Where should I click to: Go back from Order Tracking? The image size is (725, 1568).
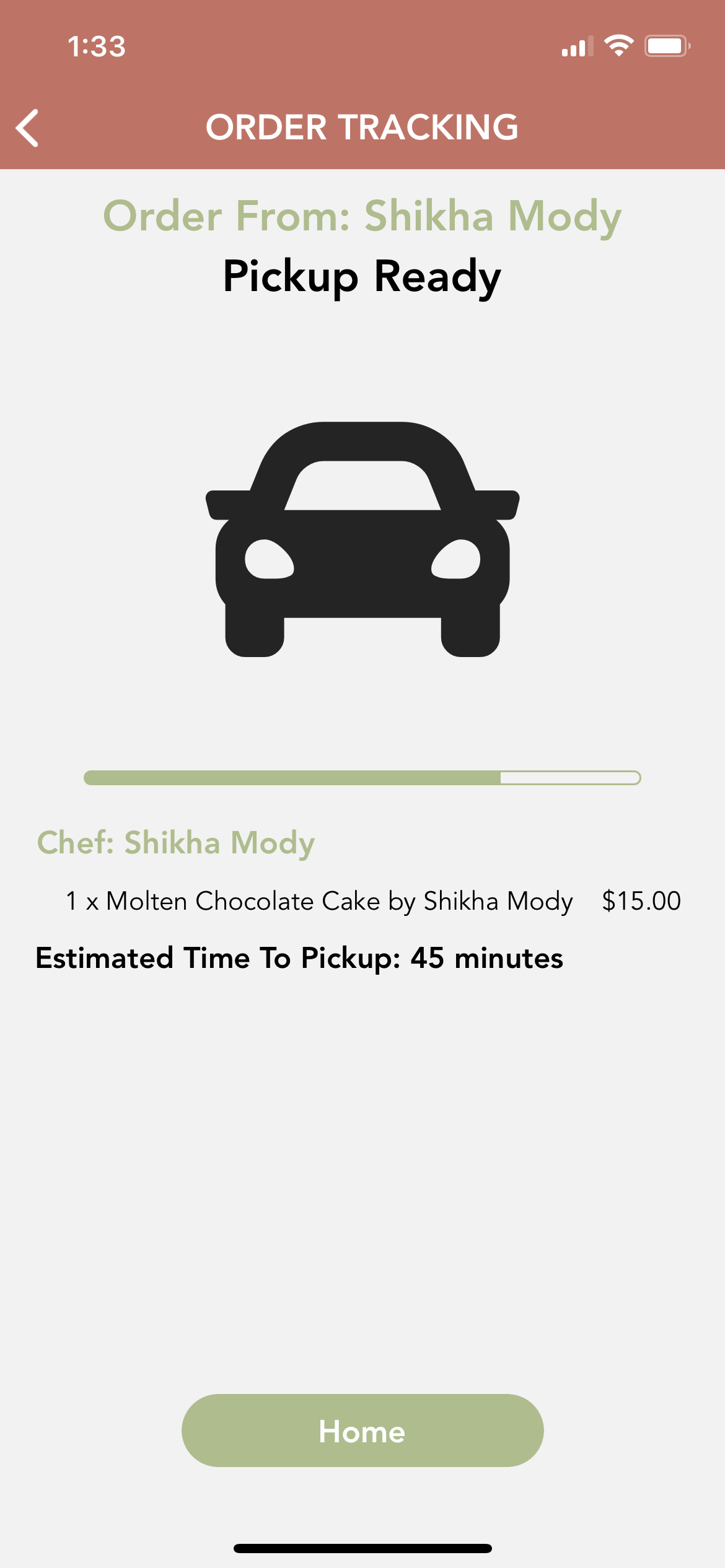[28, 128]
